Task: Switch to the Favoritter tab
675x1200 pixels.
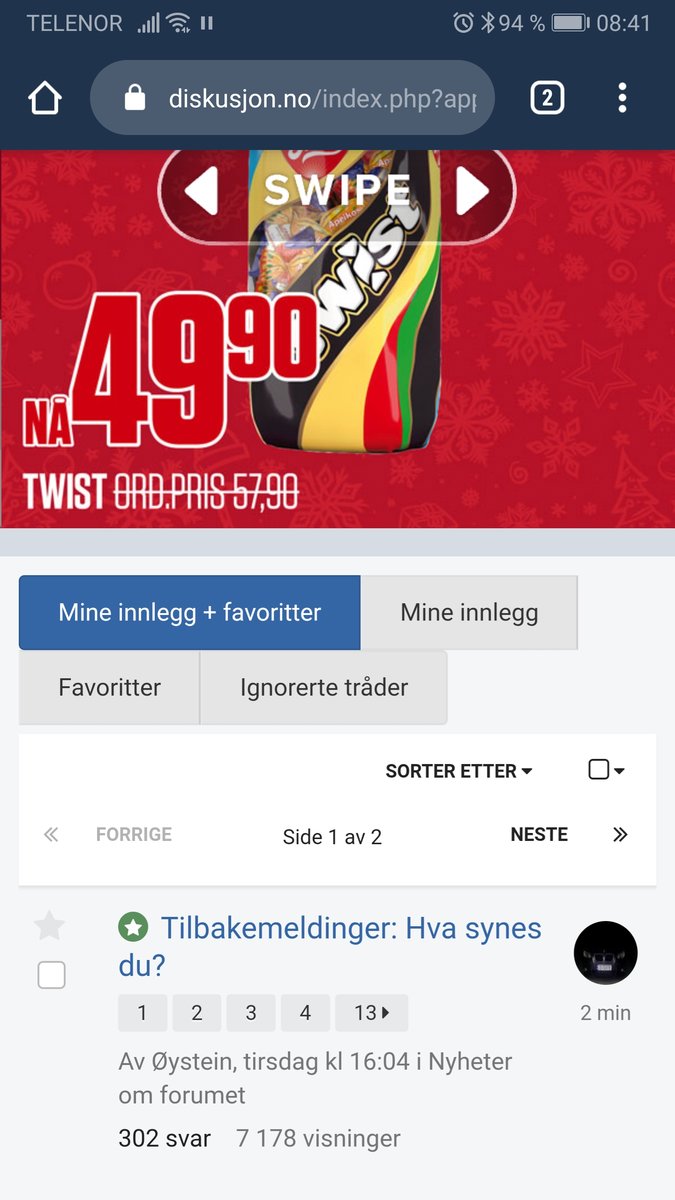Action: 109,688
